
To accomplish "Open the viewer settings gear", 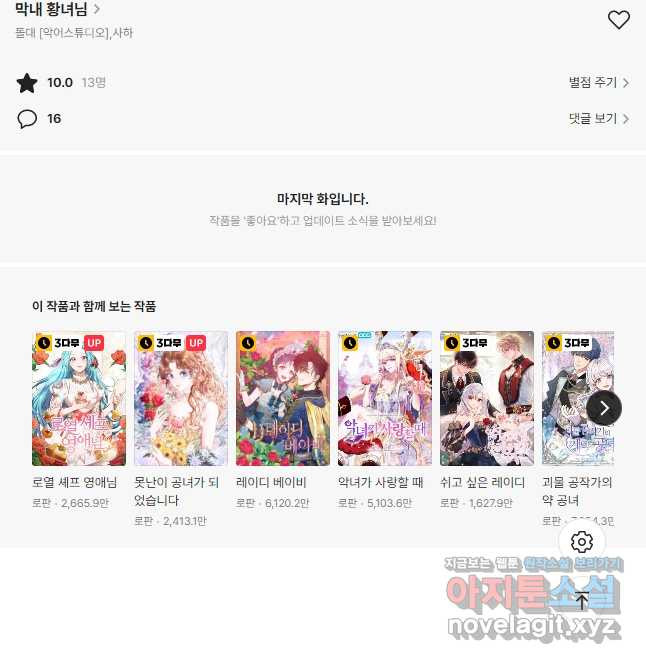I will [582, 542].
